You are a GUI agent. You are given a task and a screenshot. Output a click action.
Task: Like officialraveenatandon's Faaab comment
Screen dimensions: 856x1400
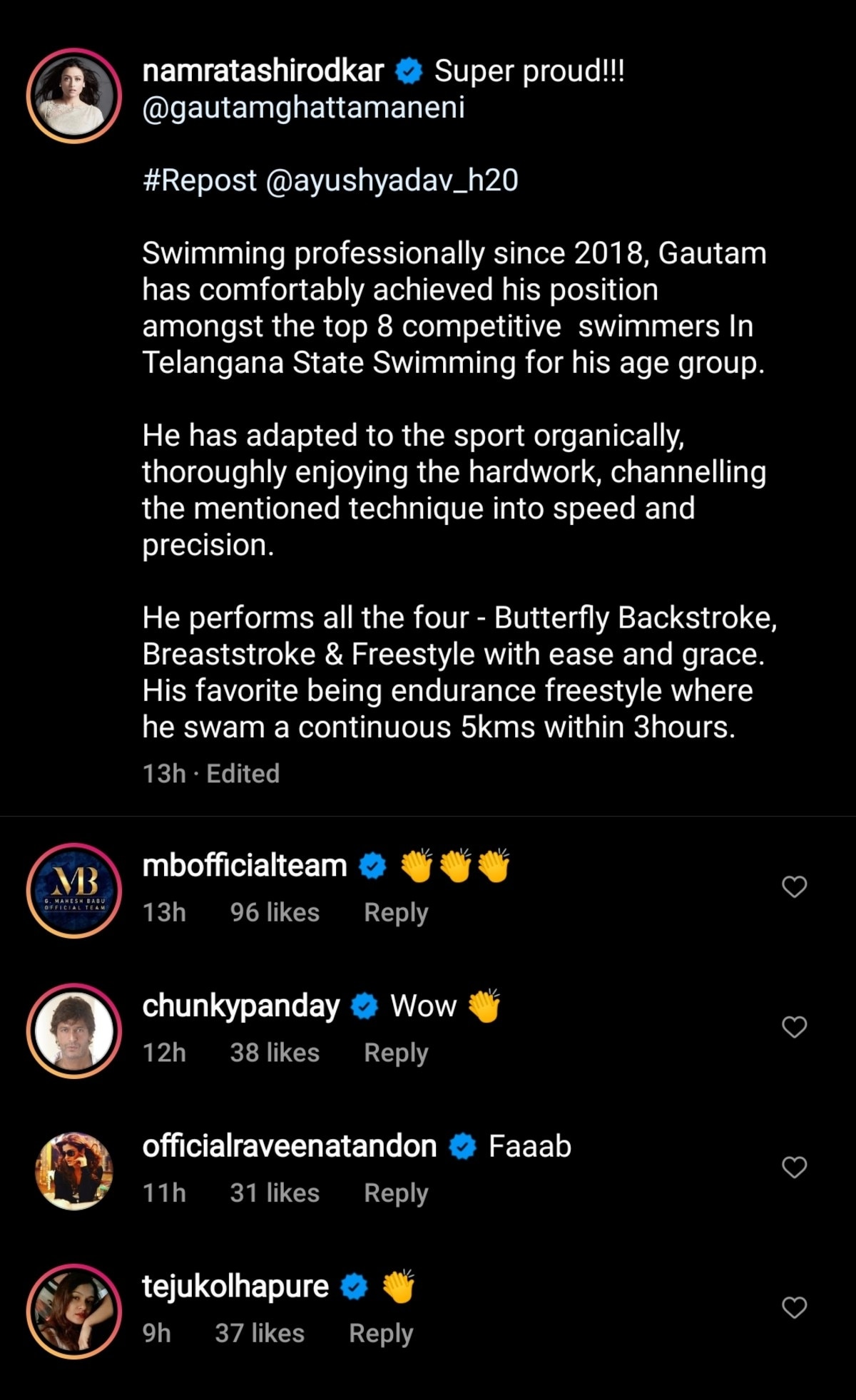click(794, 1167)
